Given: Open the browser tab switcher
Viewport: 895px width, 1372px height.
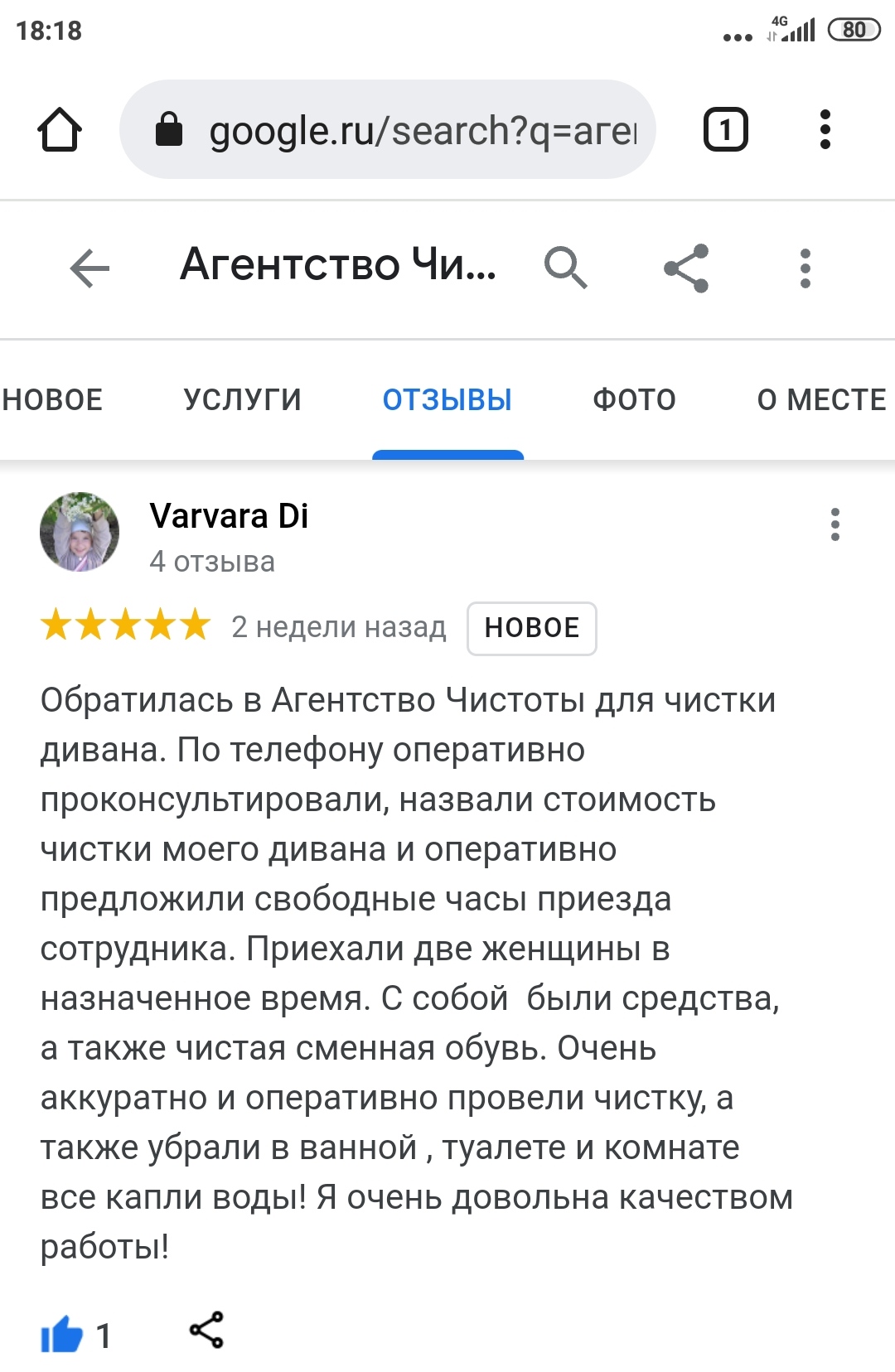Looking at the screenshot, I should click(725, 130).
